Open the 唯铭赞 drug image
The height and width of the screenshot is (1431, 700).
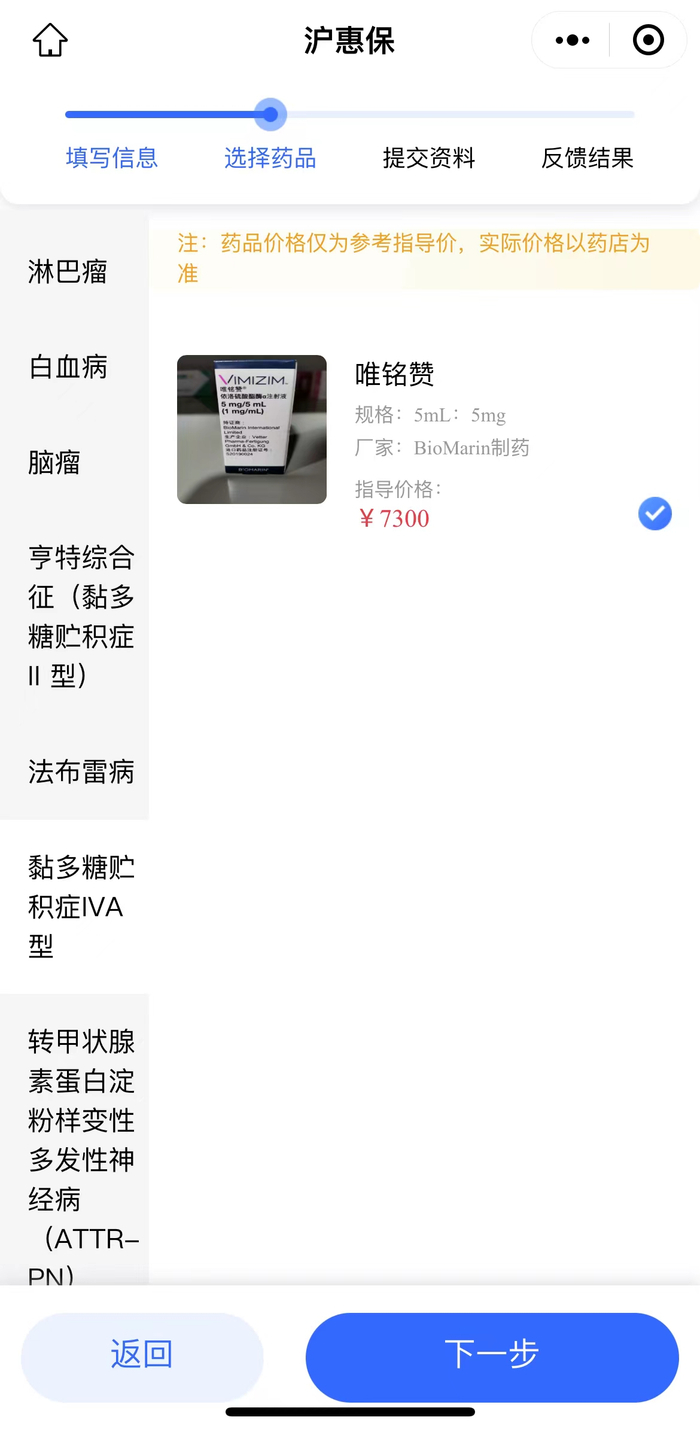tap(252, 429)
